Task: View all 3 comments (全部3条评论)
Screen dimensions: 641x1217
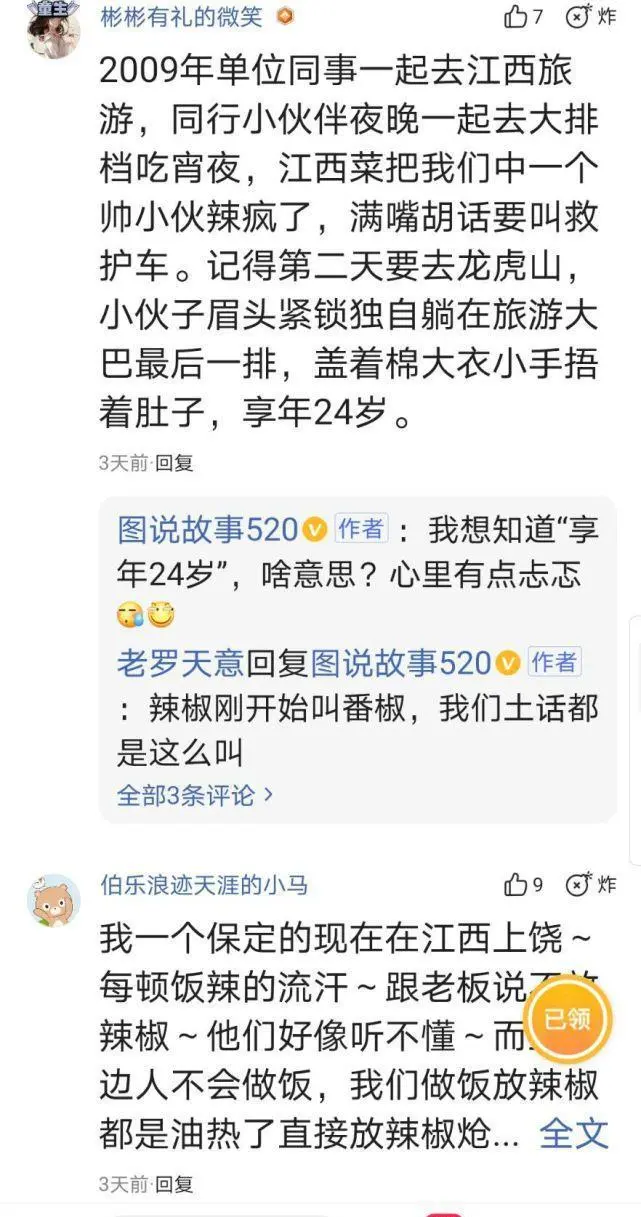Action: click(195, 795)
